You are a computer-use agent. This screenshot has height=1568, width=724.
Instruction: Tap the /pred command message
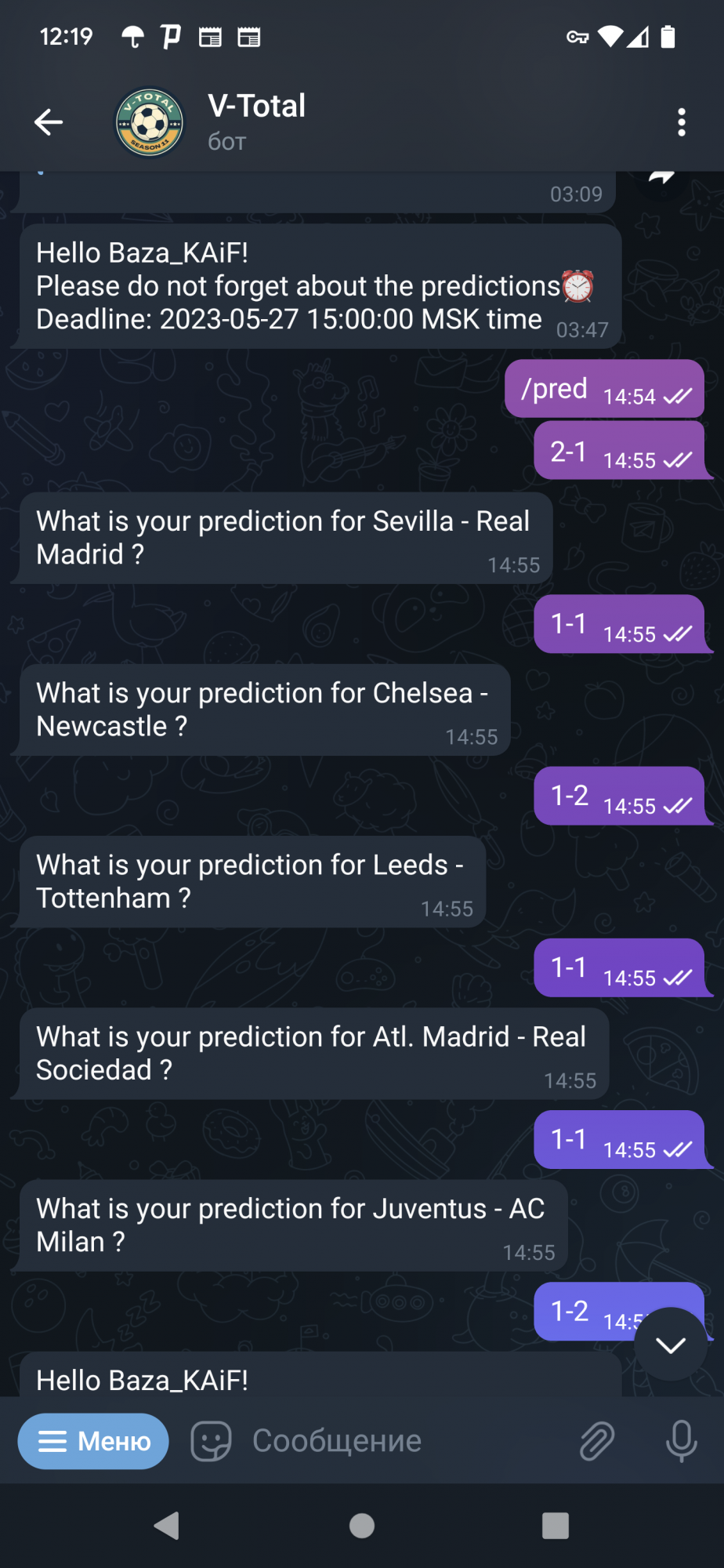click(x=555, y=389)
